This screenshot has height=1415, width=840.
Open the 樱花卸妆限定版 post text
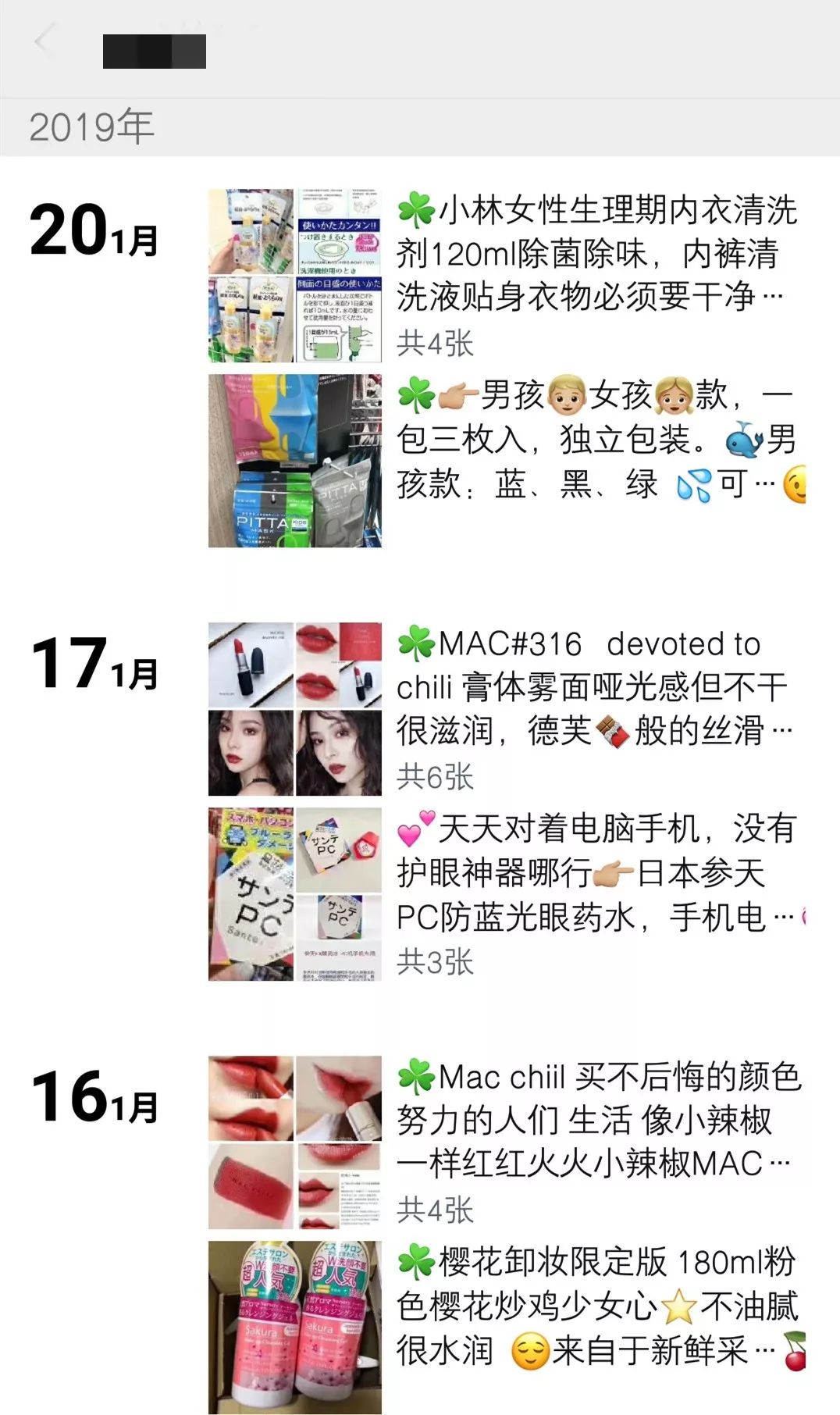597,1288
